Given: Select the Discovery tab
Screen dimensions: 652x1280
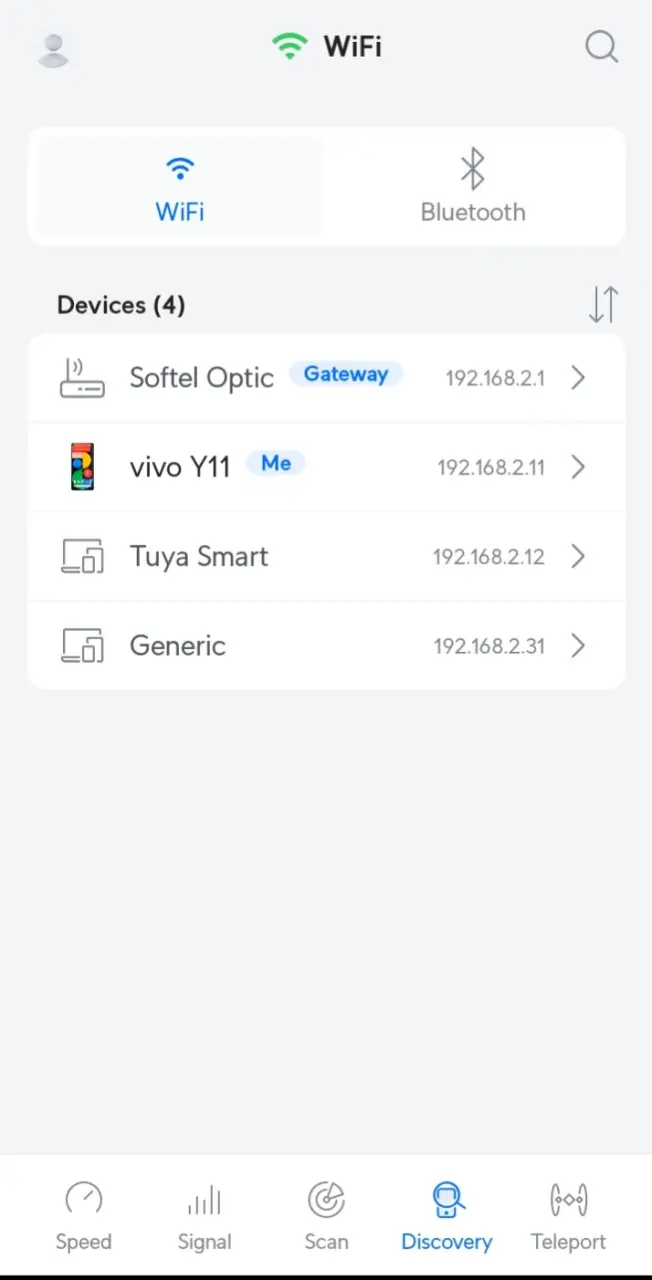Looking at the screenshot, I should tap(446, 1216).
